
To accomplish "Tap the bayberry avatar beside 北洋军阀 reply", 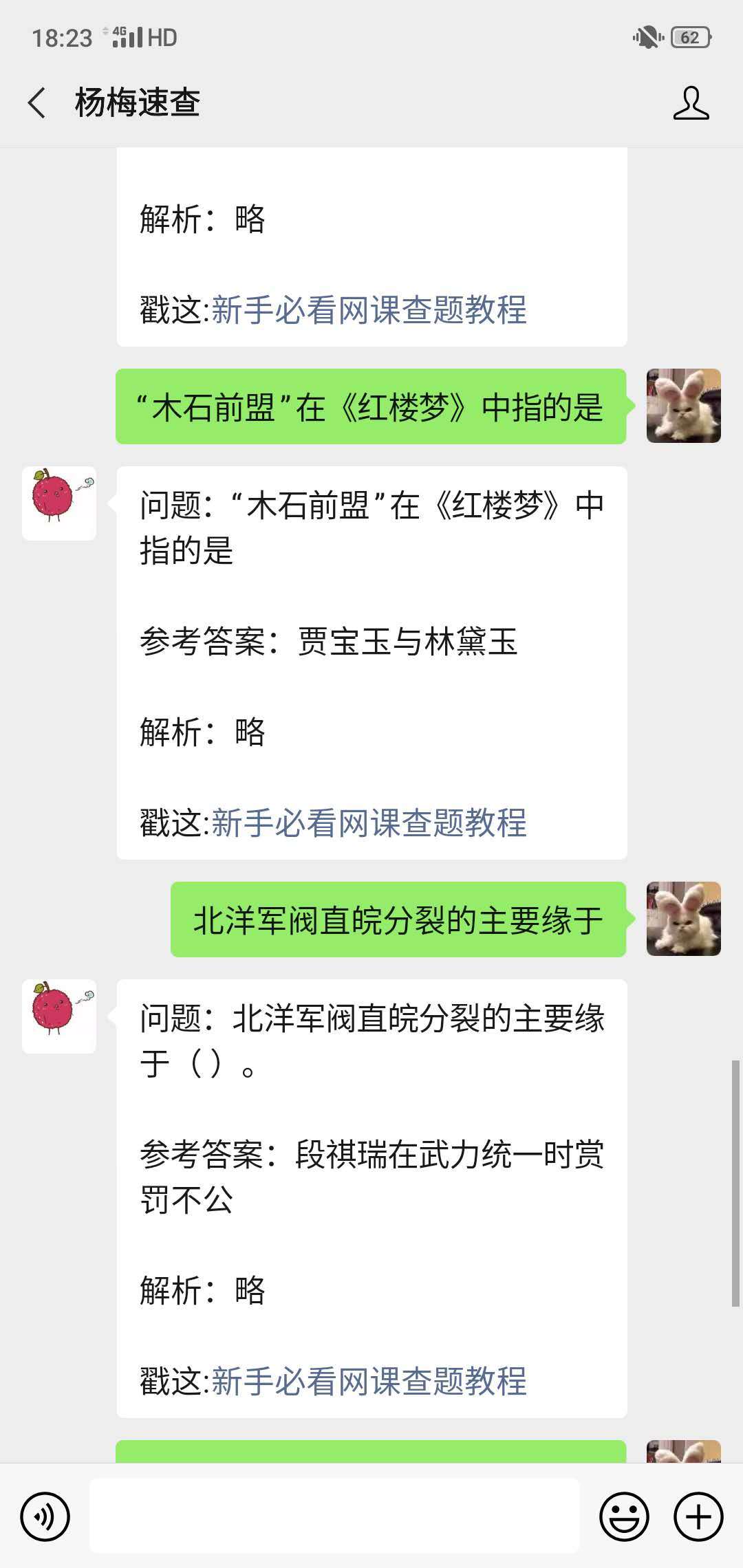I will tap(59, 1016).
